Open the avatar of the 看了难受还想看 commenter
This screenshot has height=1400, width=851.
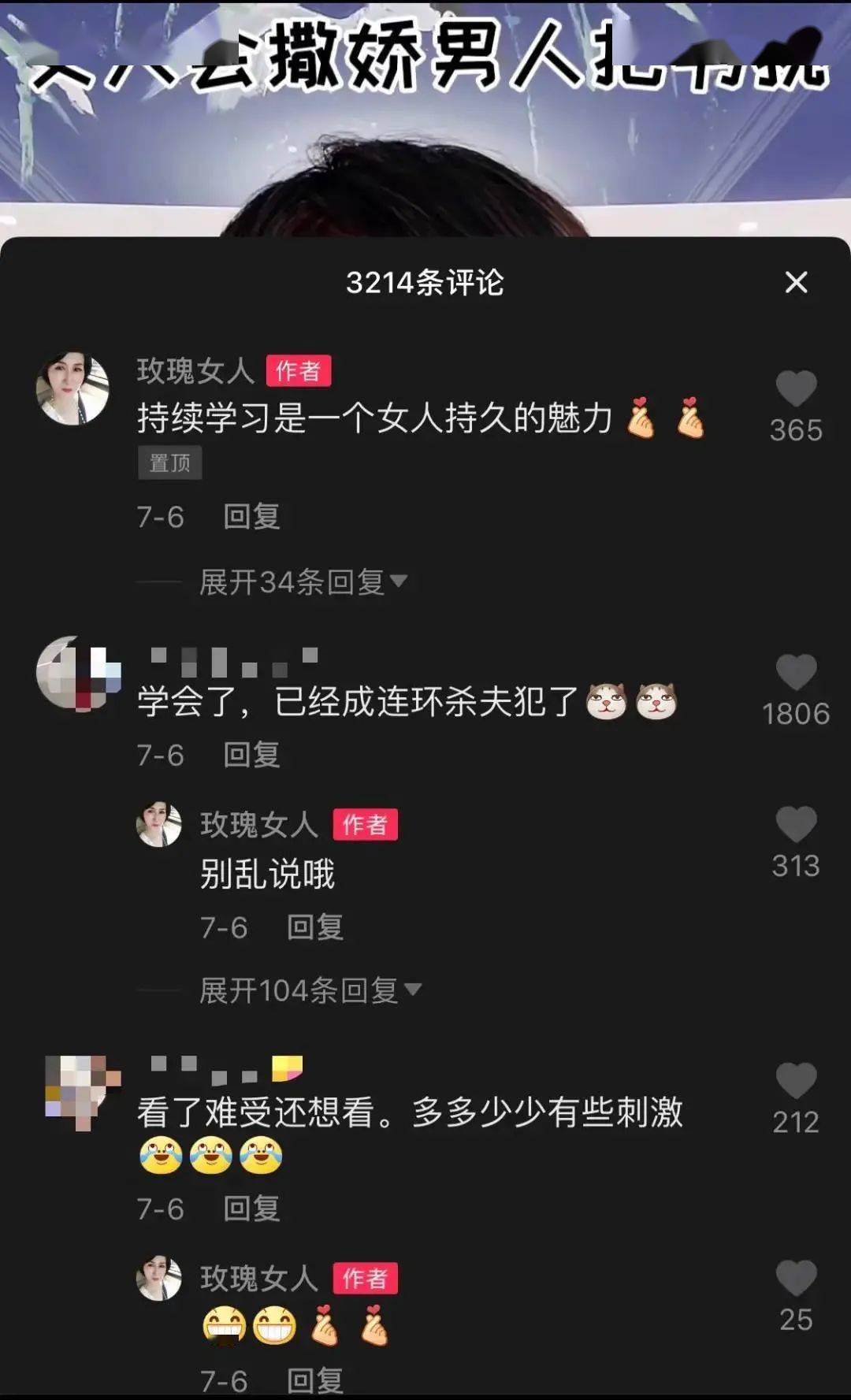(x=80, y=1090)
